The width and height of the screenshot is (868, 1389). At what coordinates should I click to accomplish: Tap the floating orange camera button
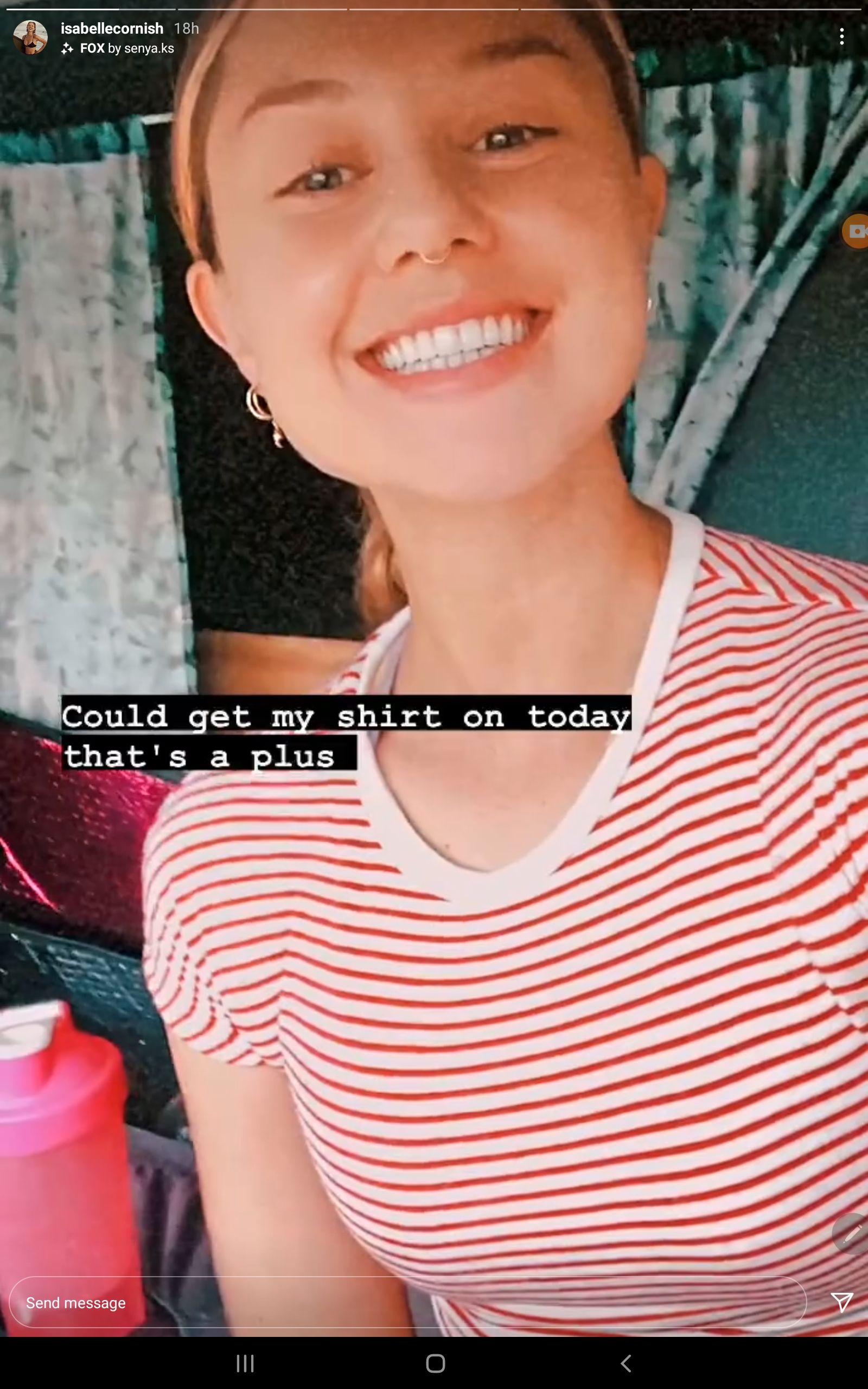pyautogui.click(x=856, y=231)
